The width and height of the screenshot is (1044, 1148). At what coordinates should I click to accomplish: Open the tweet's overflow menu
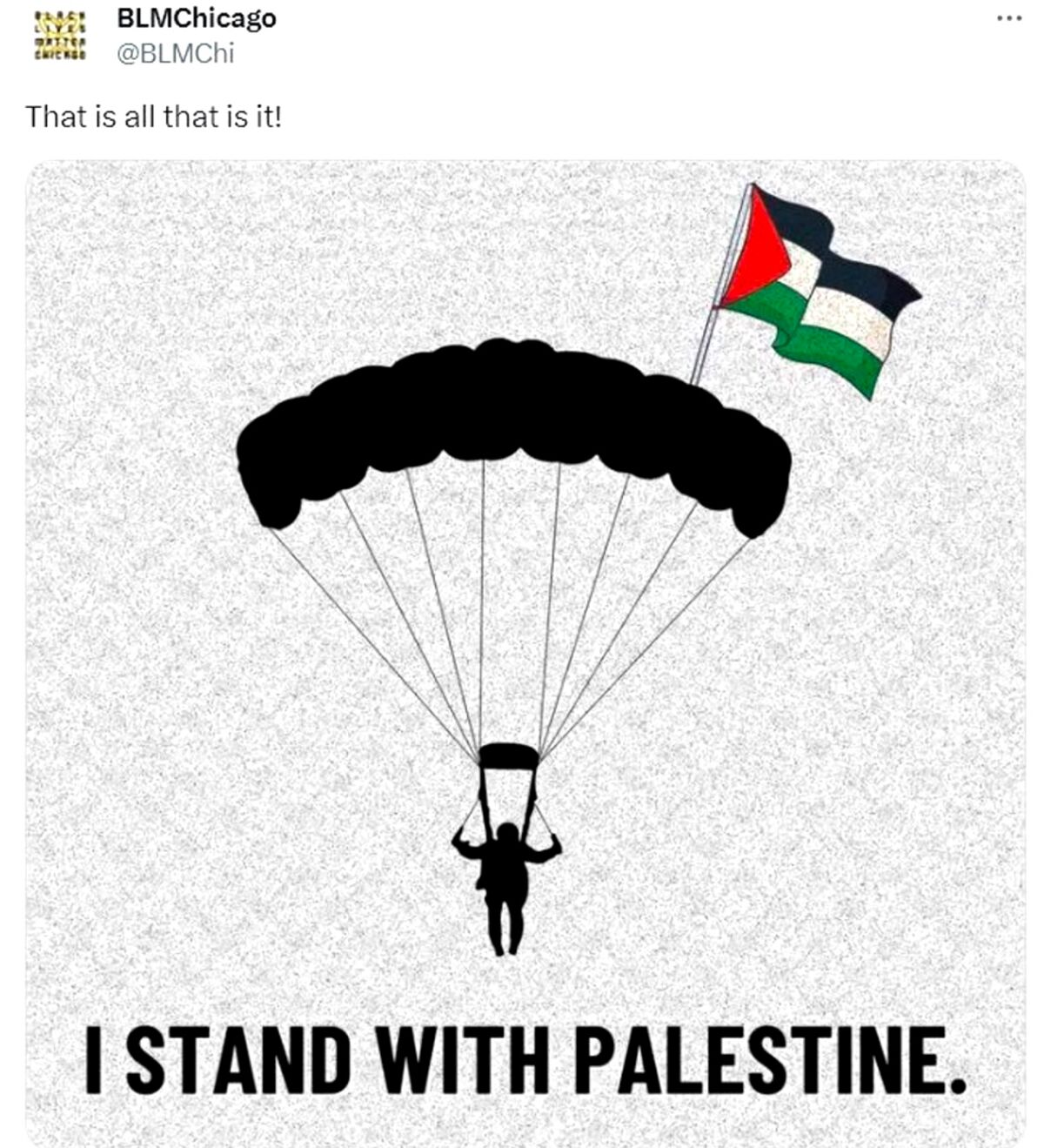click(1009, 19)
